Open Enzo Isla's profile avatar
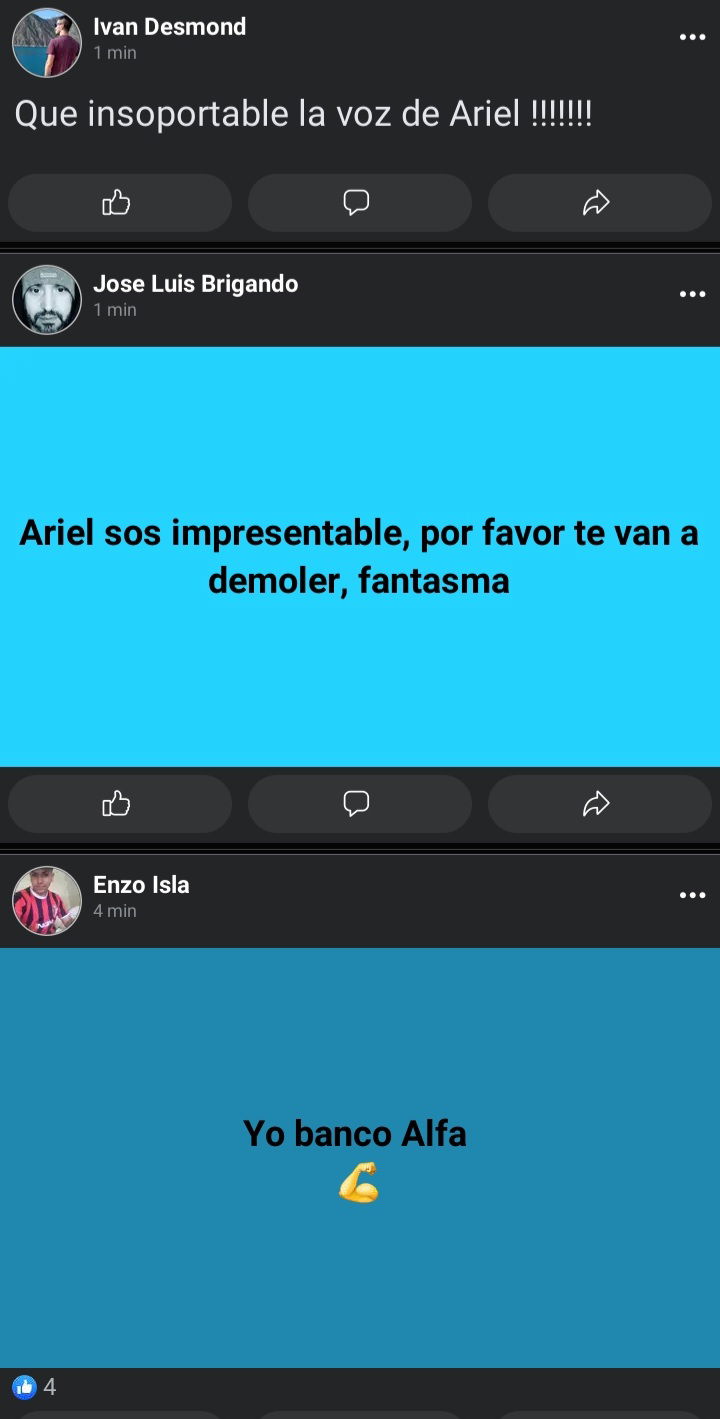Image resolution: width=720 pixels, height=1419 pixels. 46,901
